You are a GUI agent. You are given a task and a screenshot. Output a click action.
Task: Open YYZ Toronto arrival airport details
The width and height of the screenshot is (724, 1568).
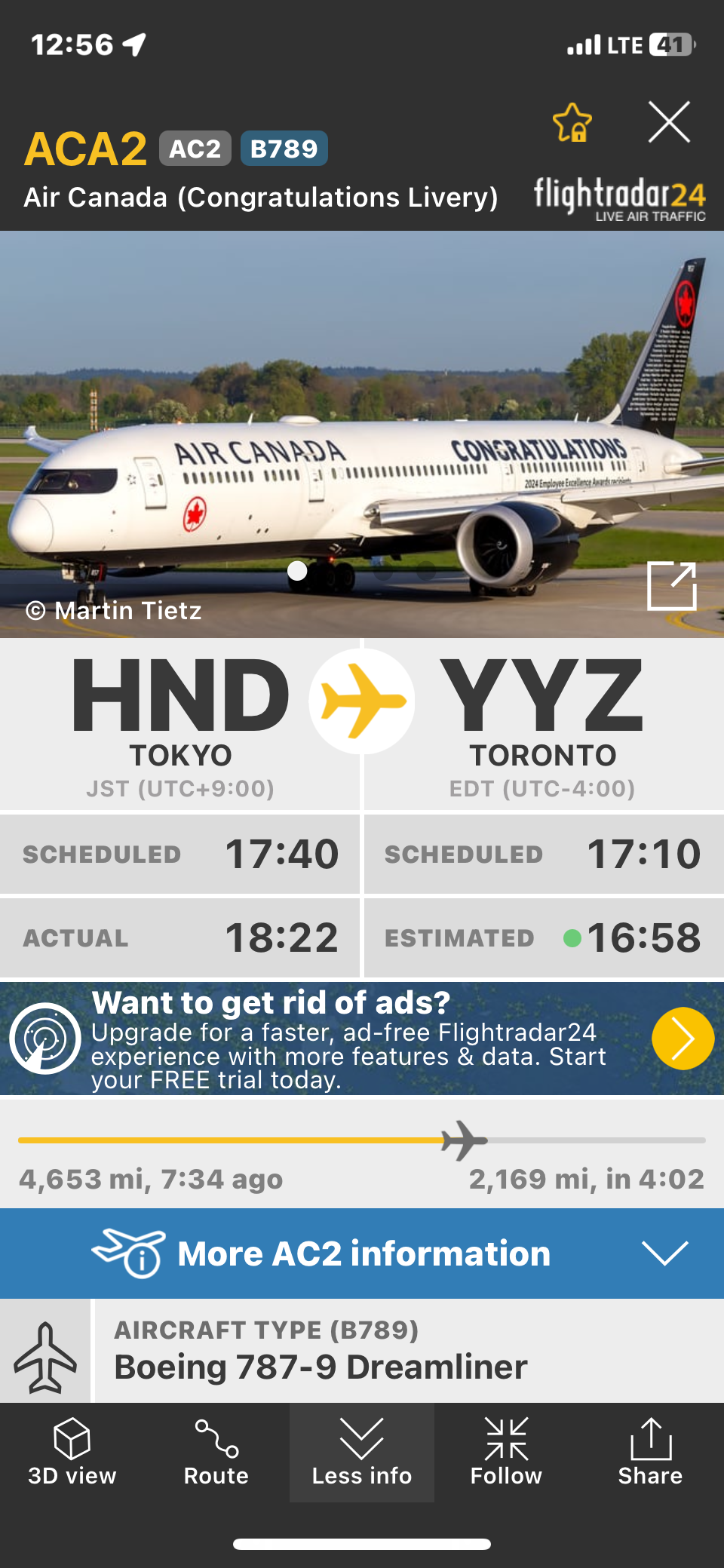[x=542, y=724]
